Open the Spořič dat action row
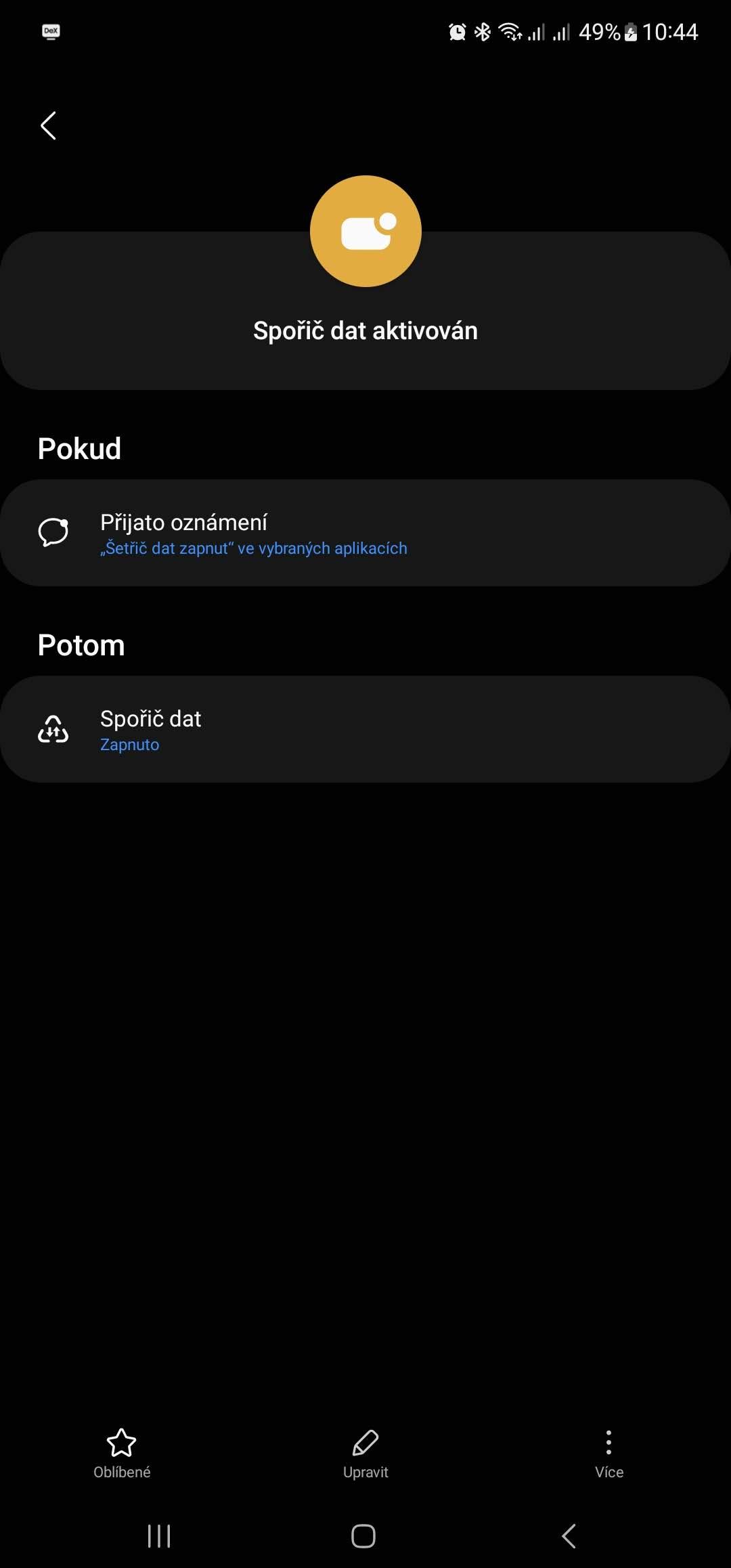The width and height of the screenshot is (731, 1568). (365, 729)
